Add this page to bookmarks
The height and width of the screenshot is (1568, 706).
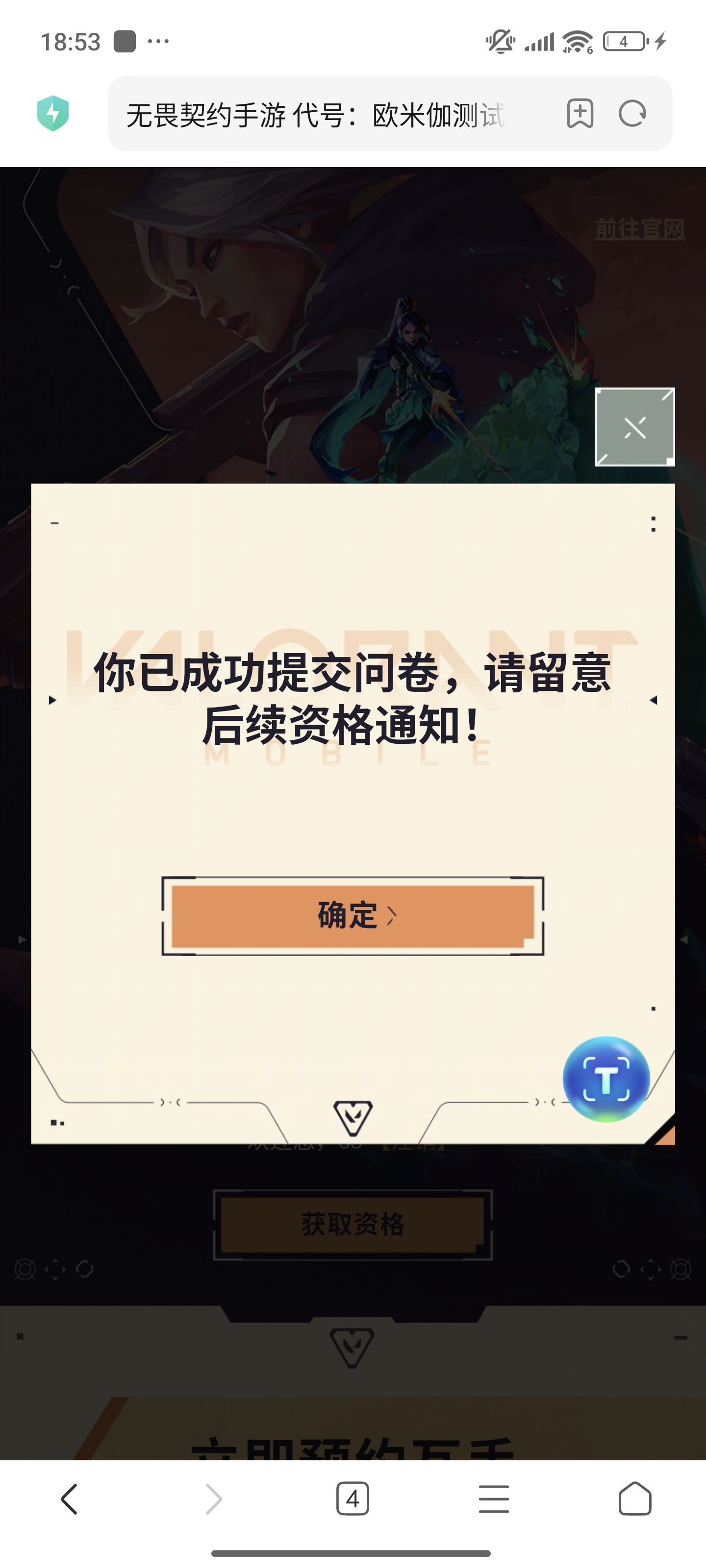(580, 114)
